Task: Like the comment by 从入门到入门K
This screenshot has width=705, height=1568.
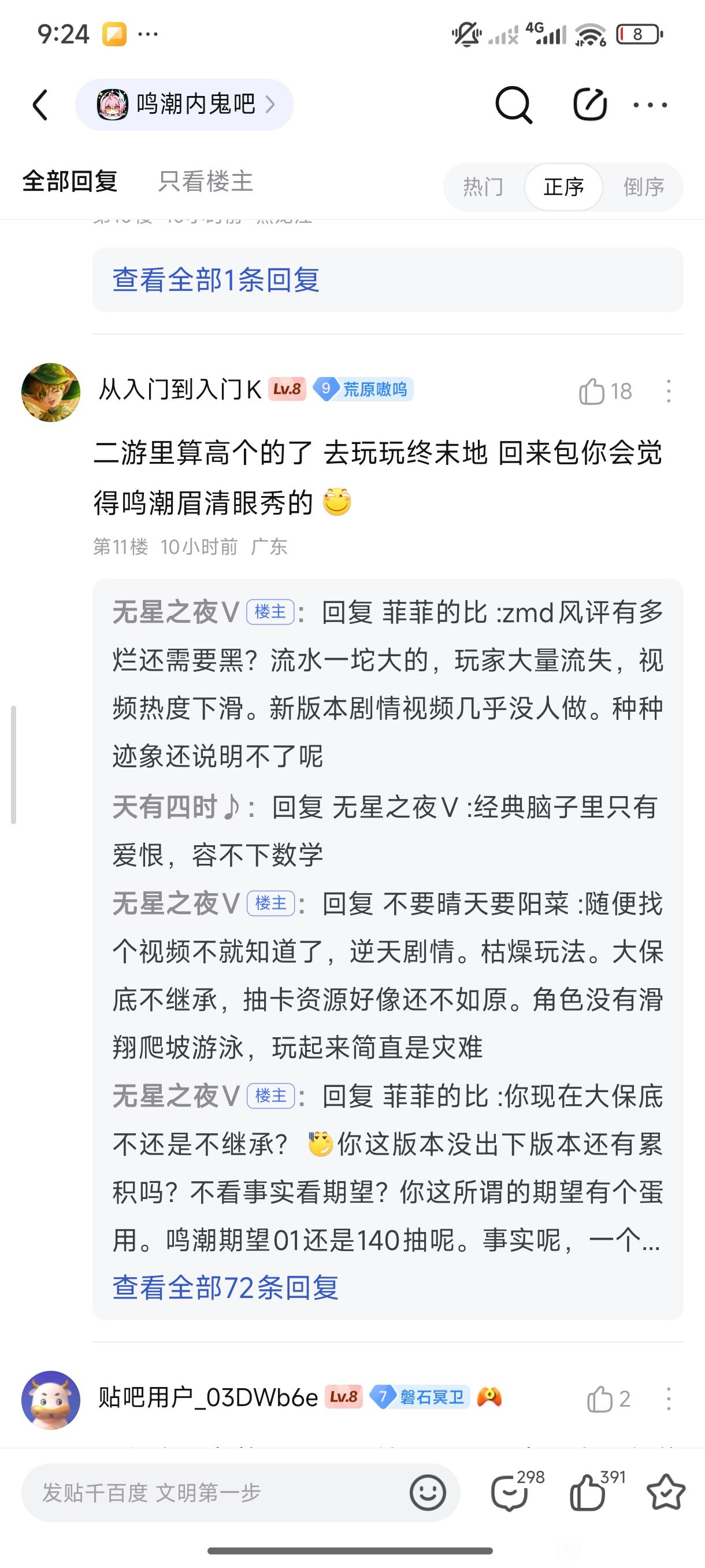Action: click(592, 391)
